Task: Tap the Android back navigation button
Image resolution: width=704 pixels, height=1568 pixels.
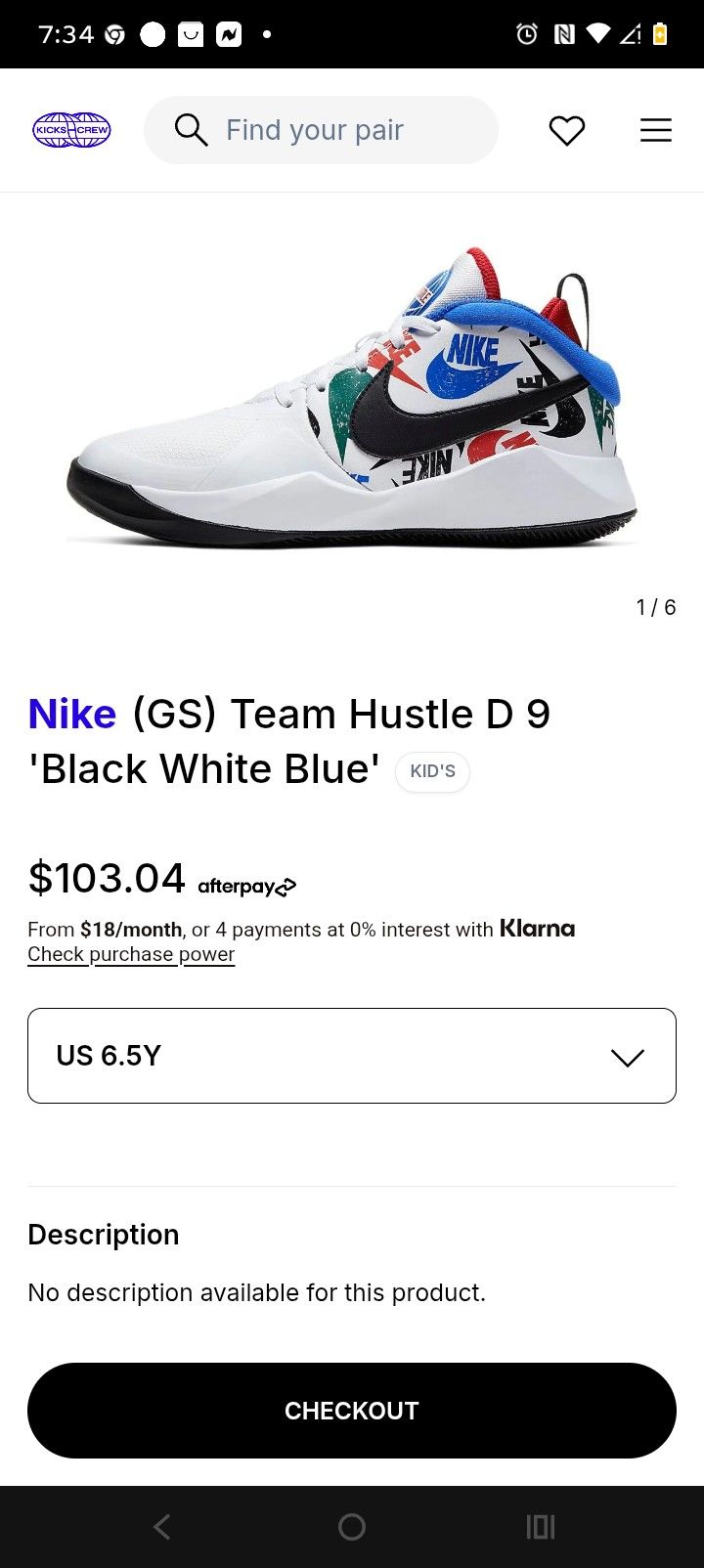Action: pyautogui.click(x=162, y=1527)
